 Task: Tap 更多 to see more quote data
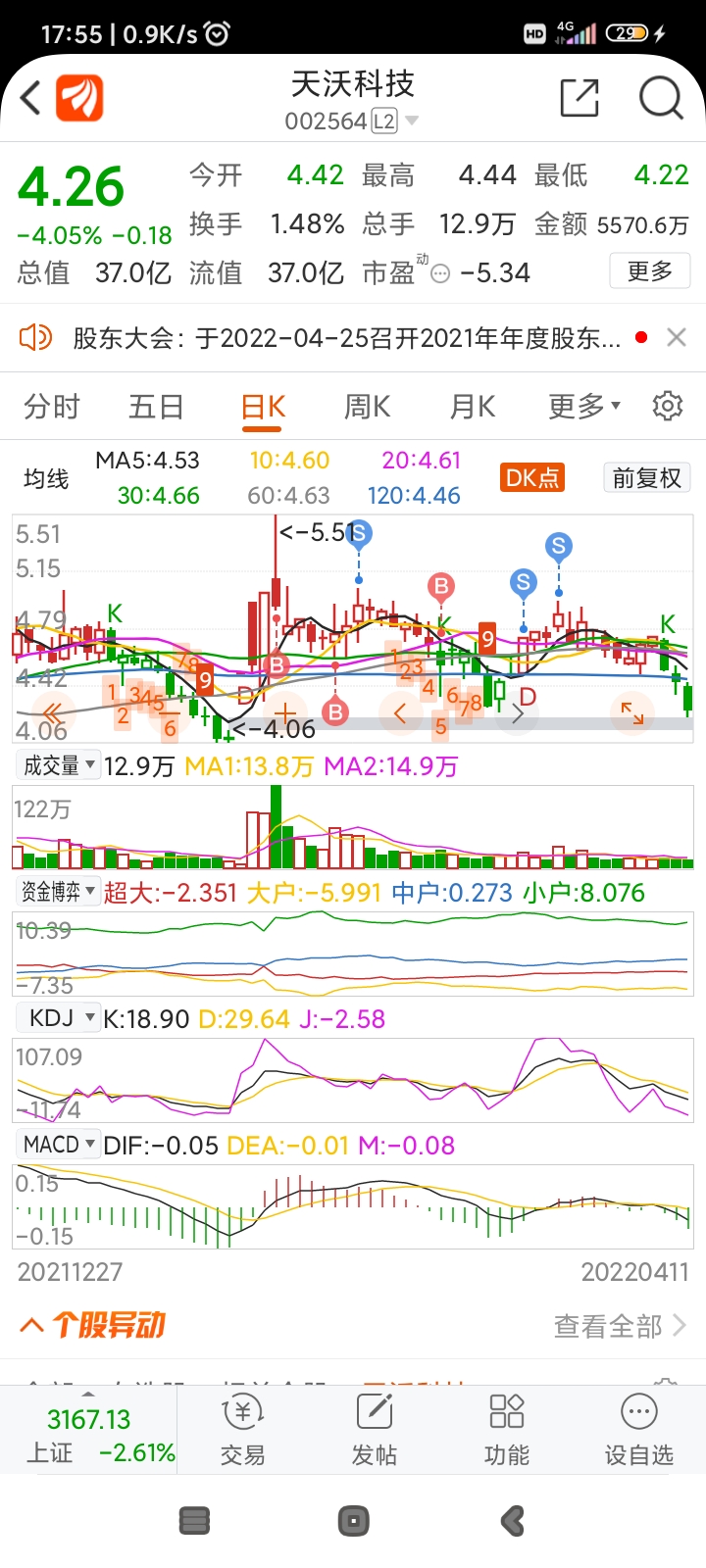point(649,271)
